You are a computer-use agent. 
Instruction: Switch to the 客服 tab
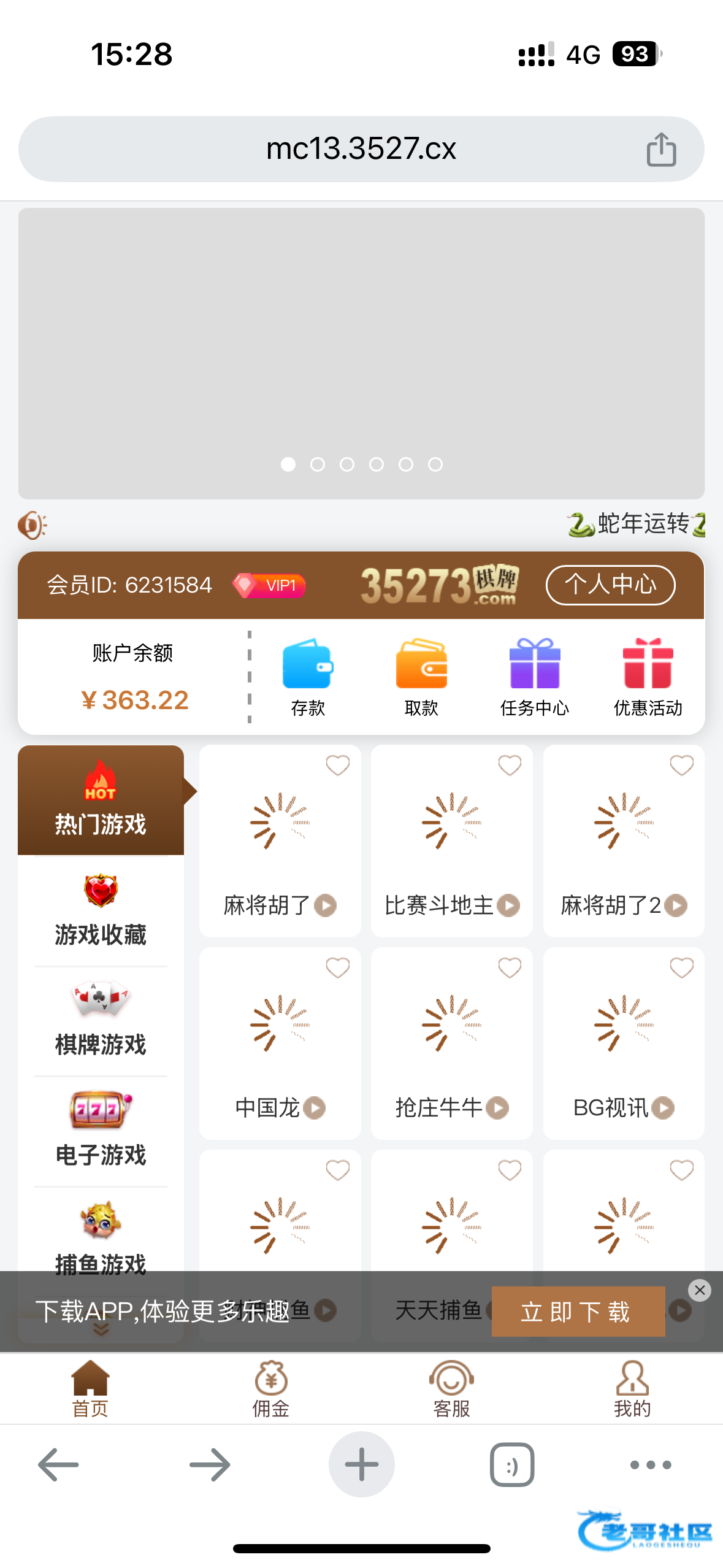(x=451, y=1389)
